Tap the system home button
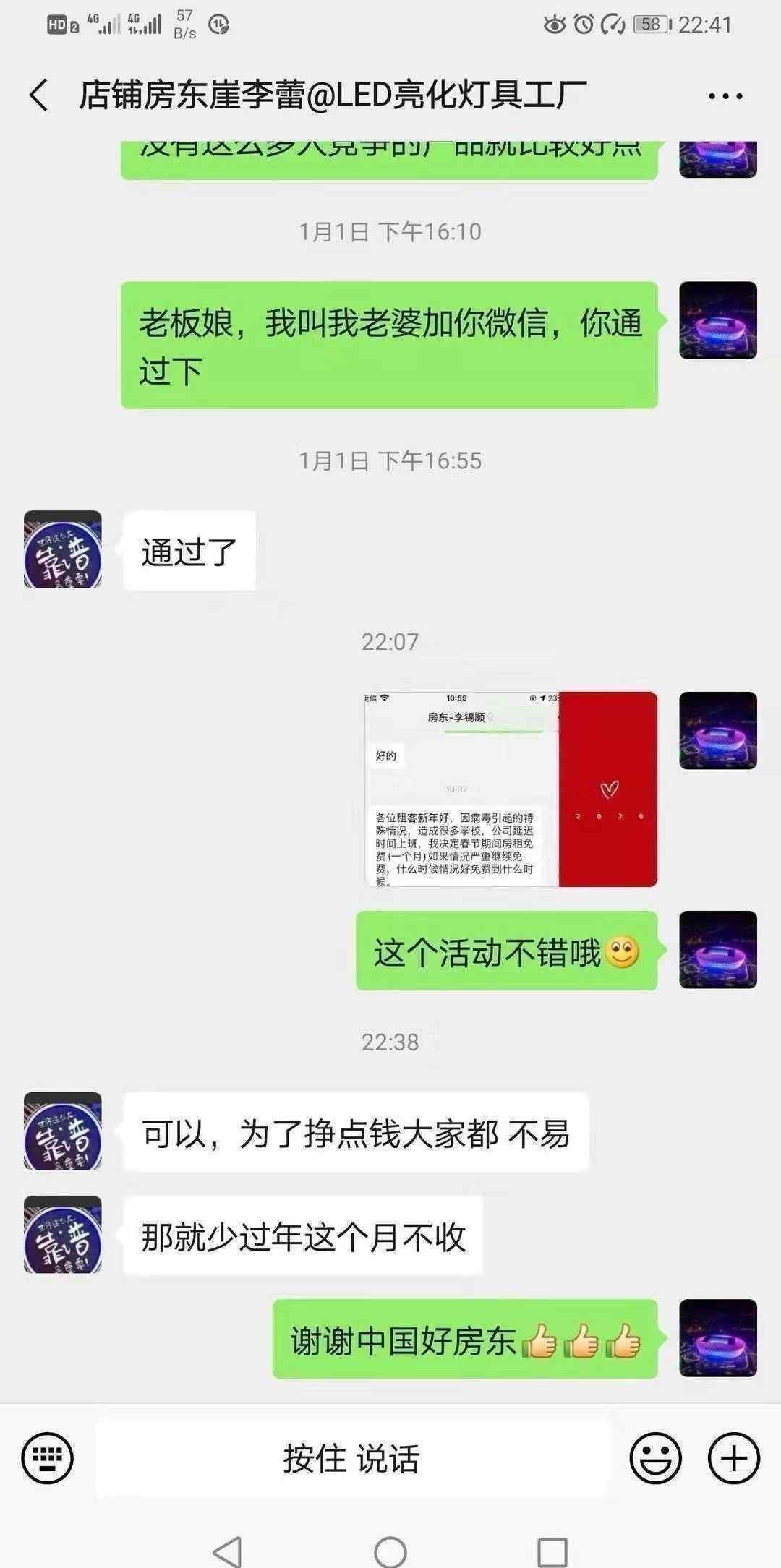Screen dimensions: 781x1568 coord(390,1551)
